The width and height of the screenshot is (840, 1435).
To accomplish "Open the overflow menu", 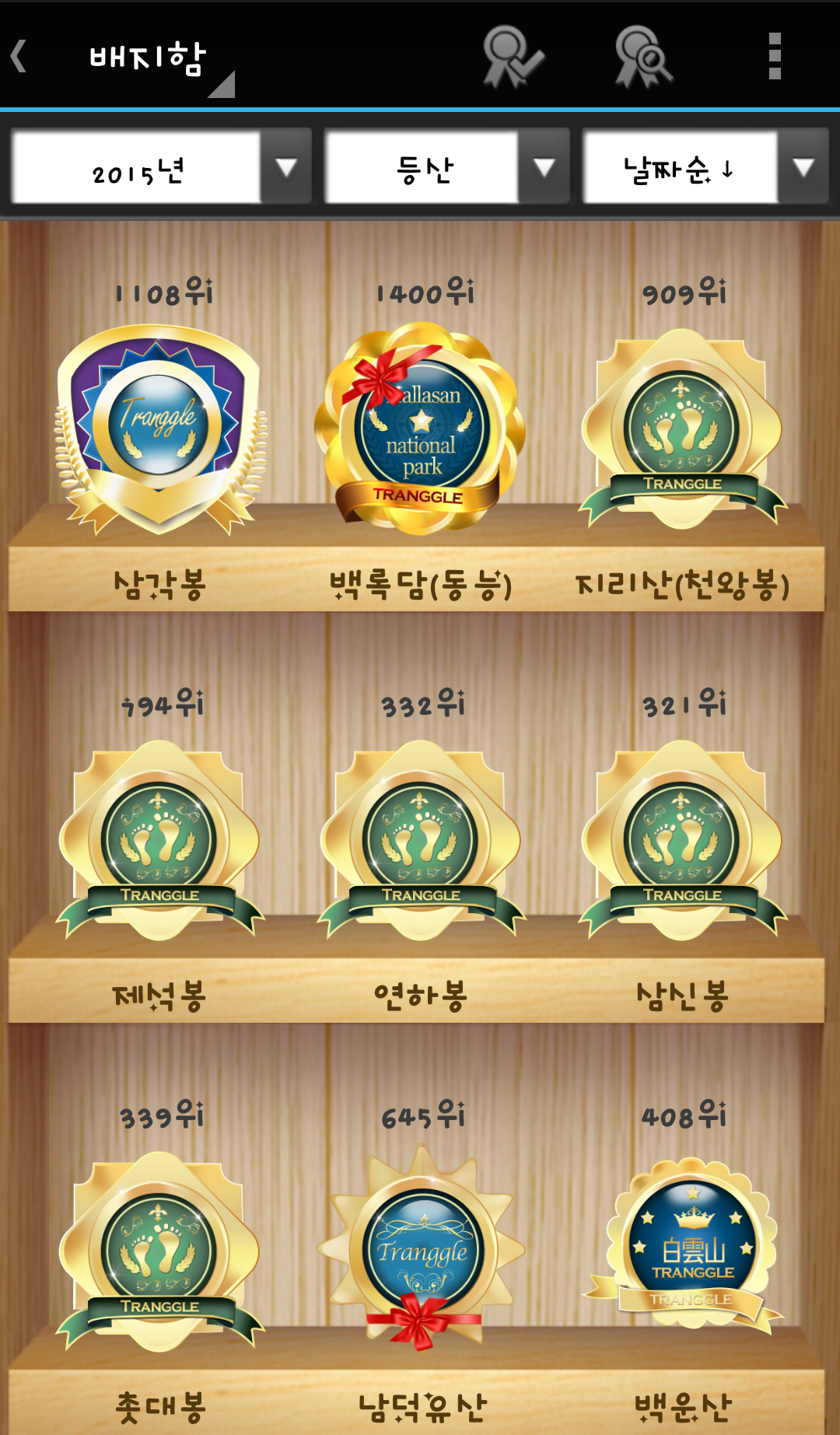I will click(774, 56).
